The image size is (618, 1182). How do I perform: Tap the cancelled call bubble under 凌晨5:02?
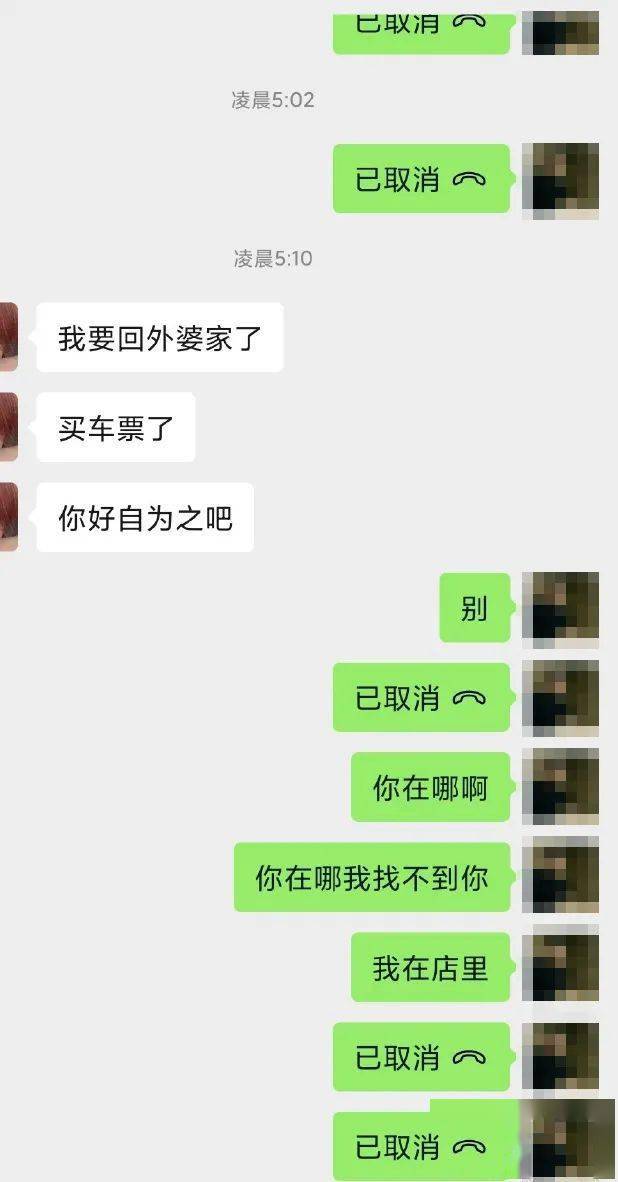coord(422,179)
